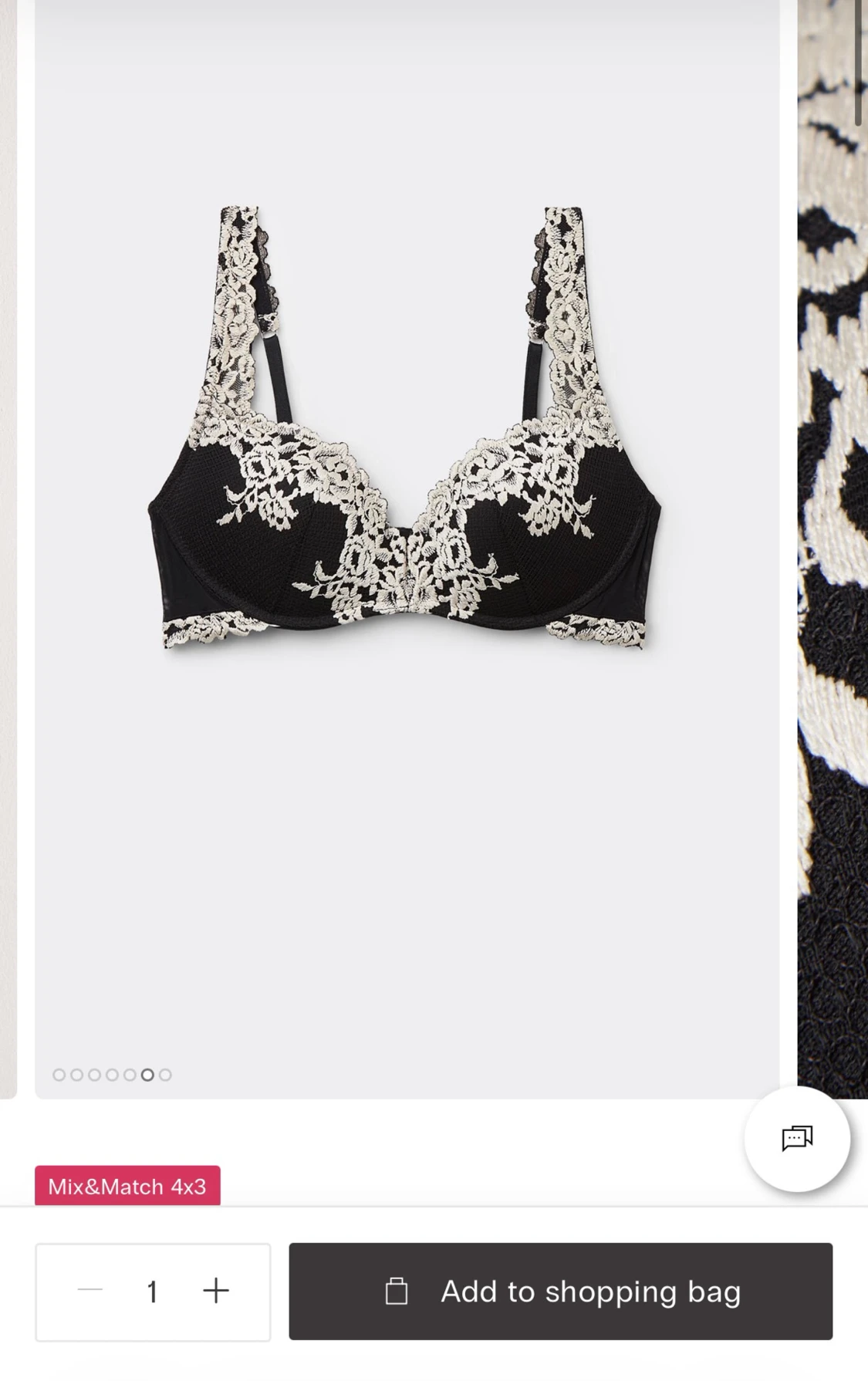Select the currently highlighted sixth carousel dot
This screenshot has width=868, height=1381.
tap(147, 1073)
